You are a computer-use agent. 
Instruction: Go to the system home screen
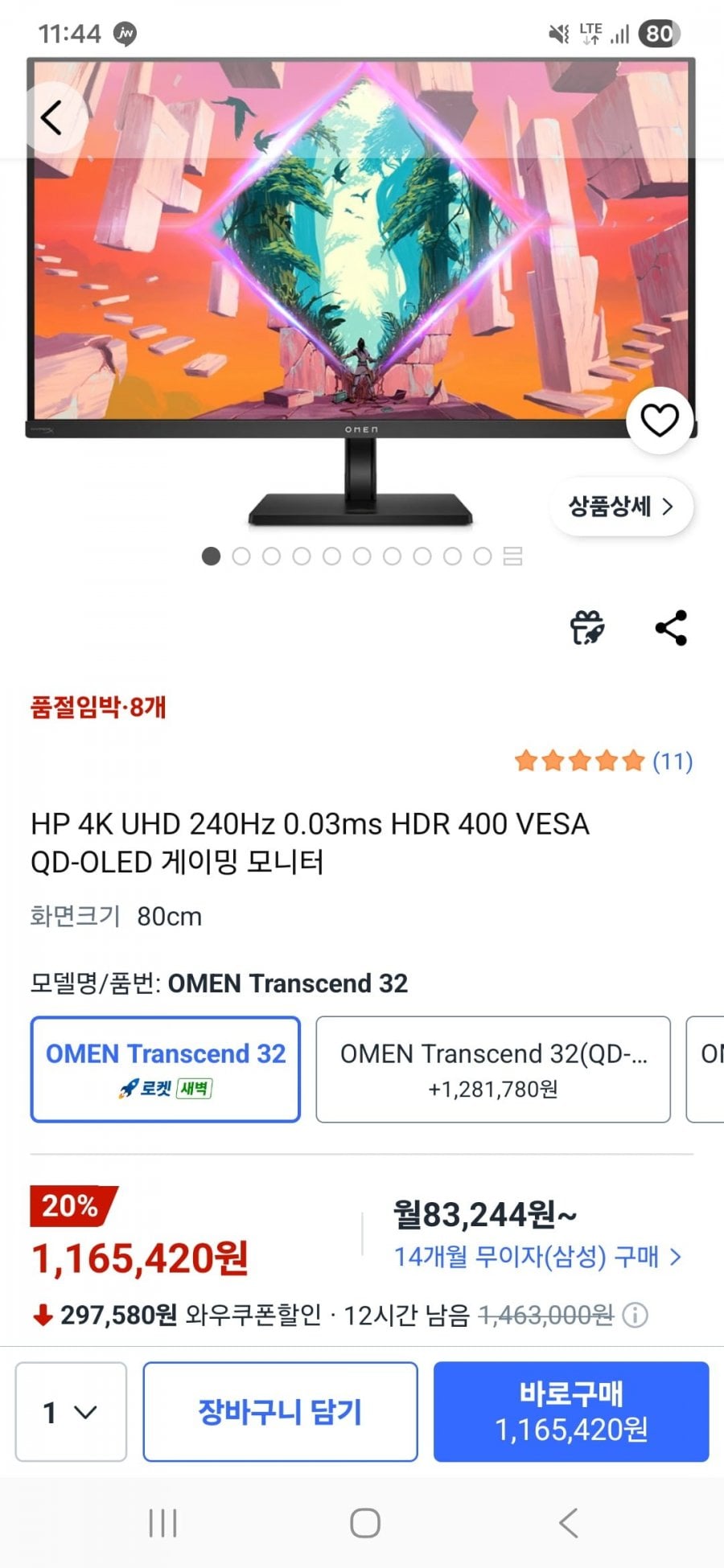pos(364,1523)
